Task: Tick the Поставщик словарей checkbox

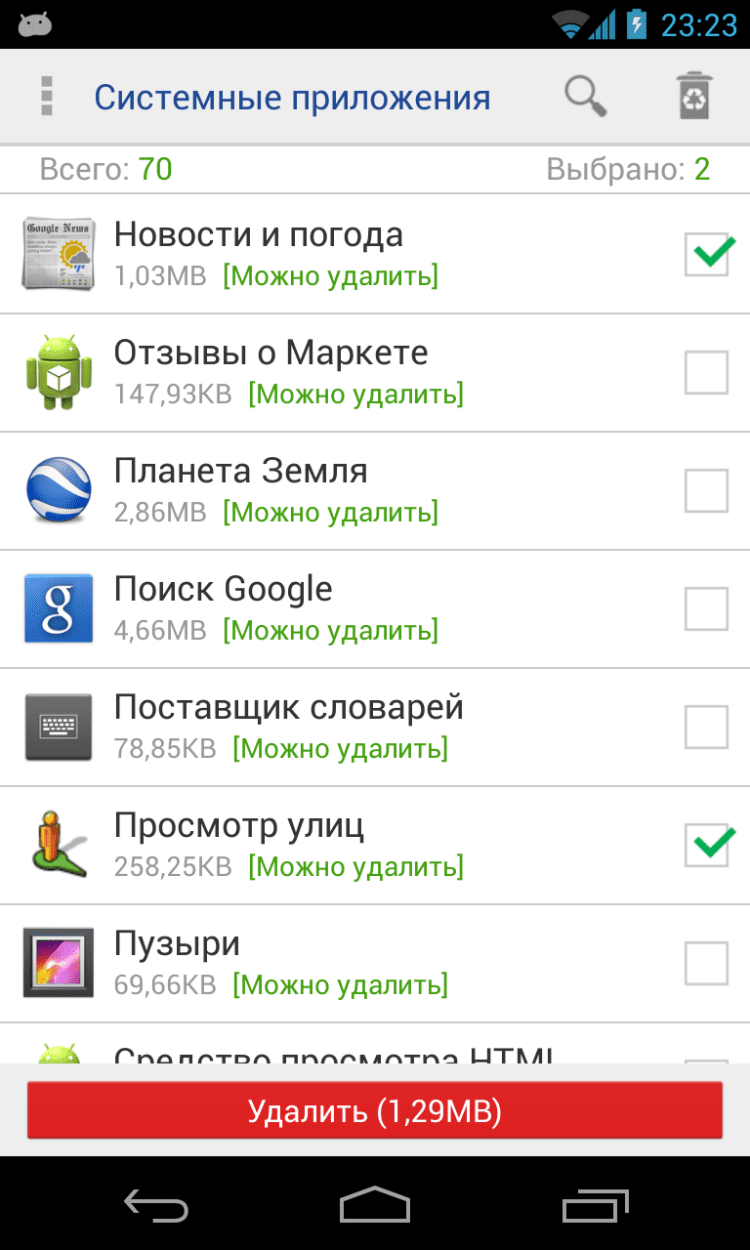Action: point(707,727)
